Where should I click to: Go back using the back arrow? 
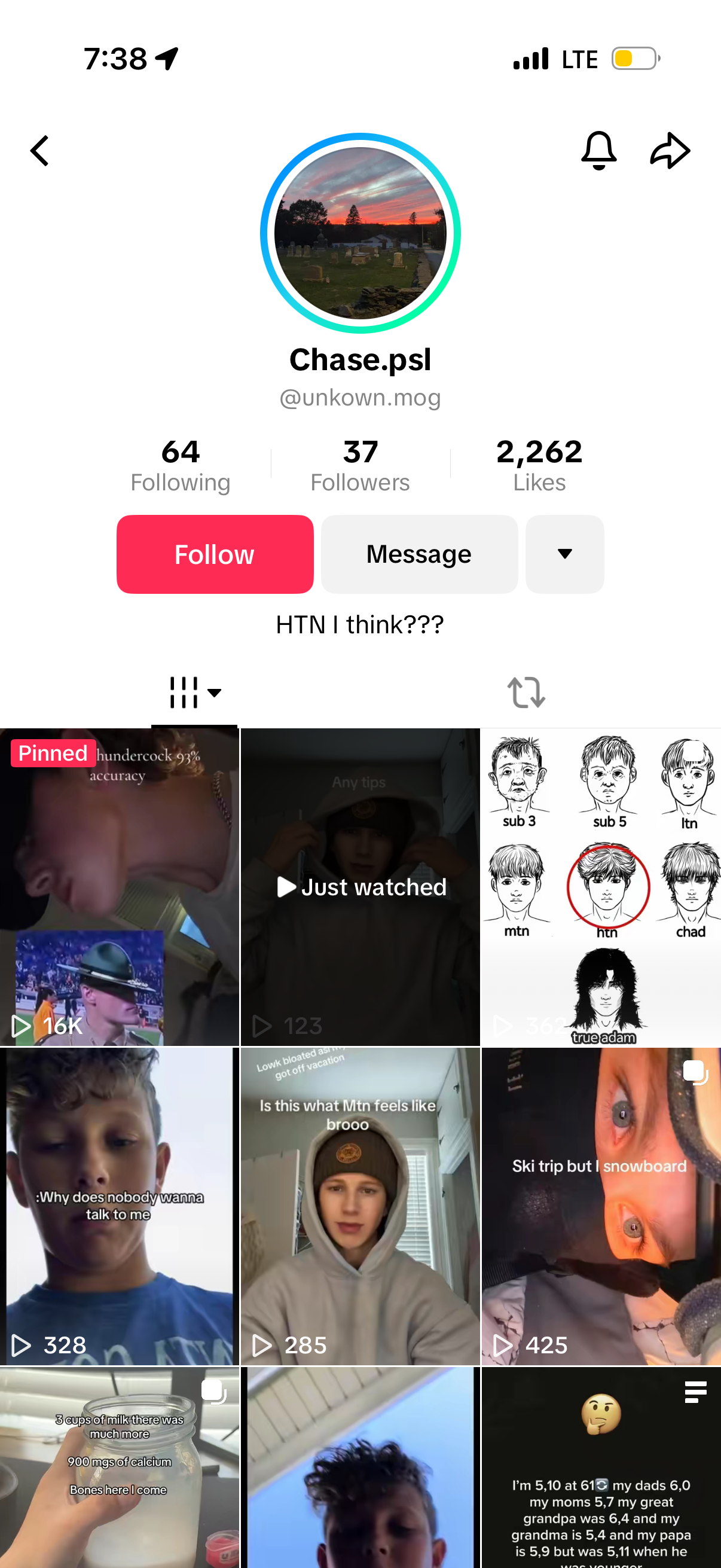click(x=40, y=151)
